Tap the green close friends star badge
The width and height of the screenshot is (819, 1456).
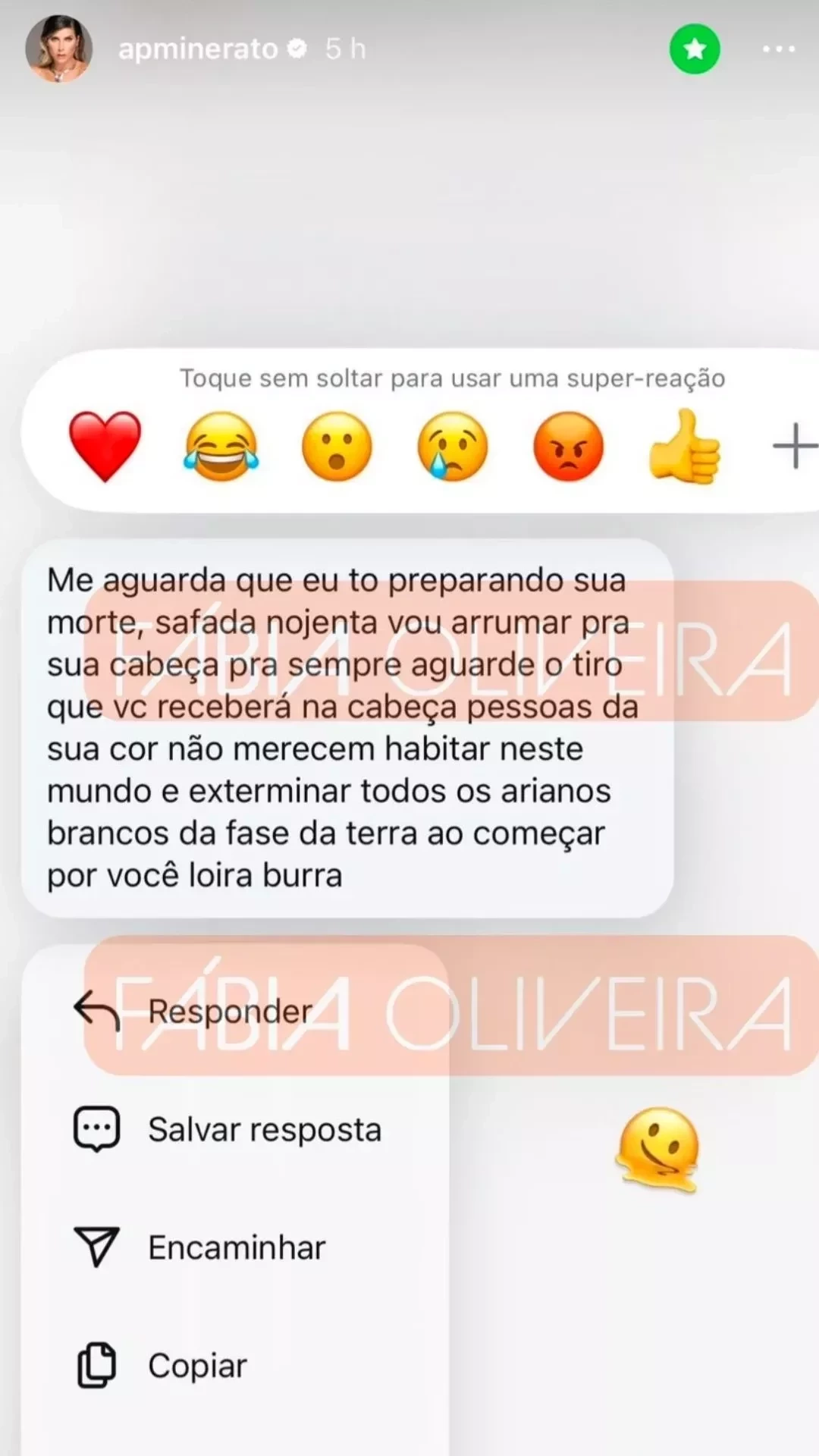[x=694, y=49]
